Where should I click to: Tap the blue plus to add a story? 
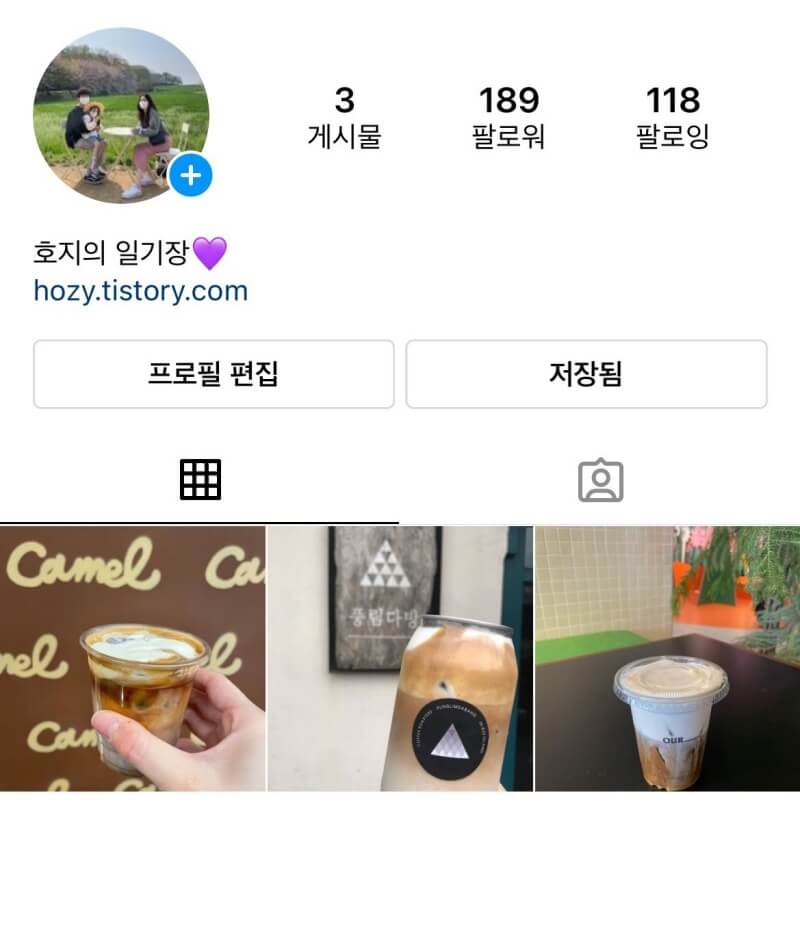point(189,176)
